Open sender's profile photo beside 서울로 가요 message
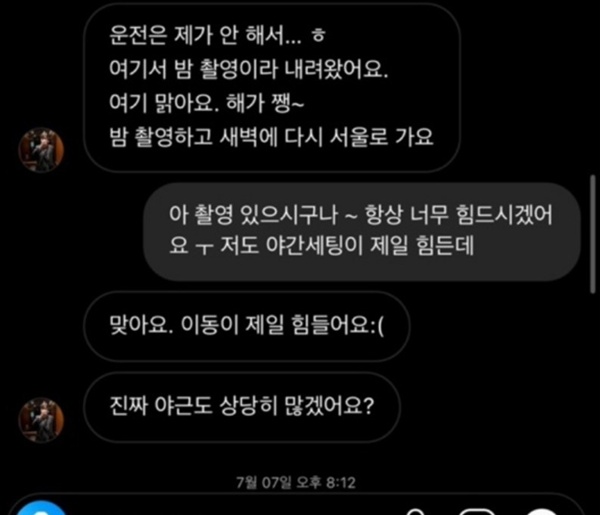The image size is (600, 515). click(x=42, y=150)
